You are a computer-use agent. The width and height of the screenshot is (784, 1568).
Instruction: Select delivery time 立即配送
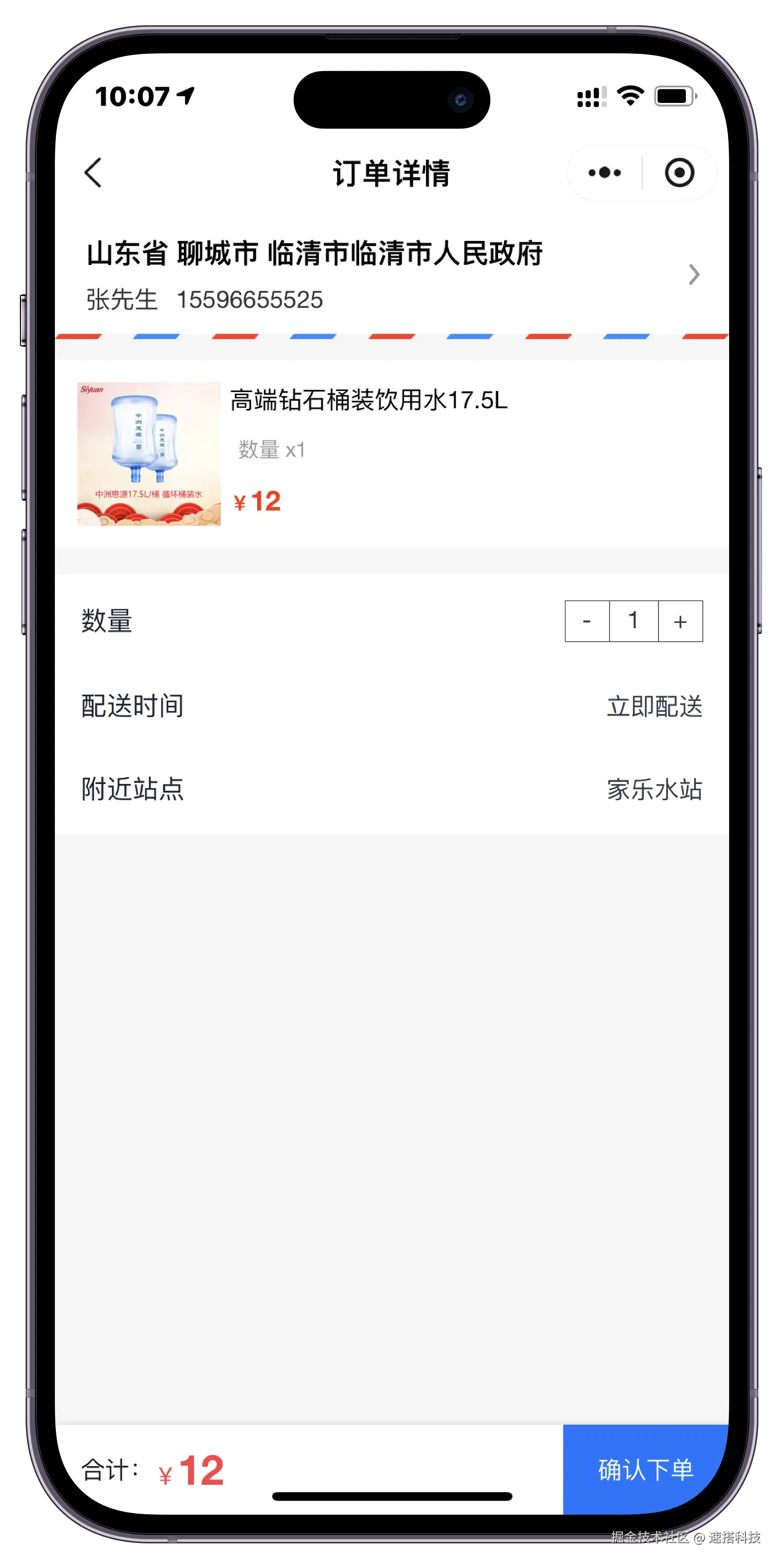[654, 706]
